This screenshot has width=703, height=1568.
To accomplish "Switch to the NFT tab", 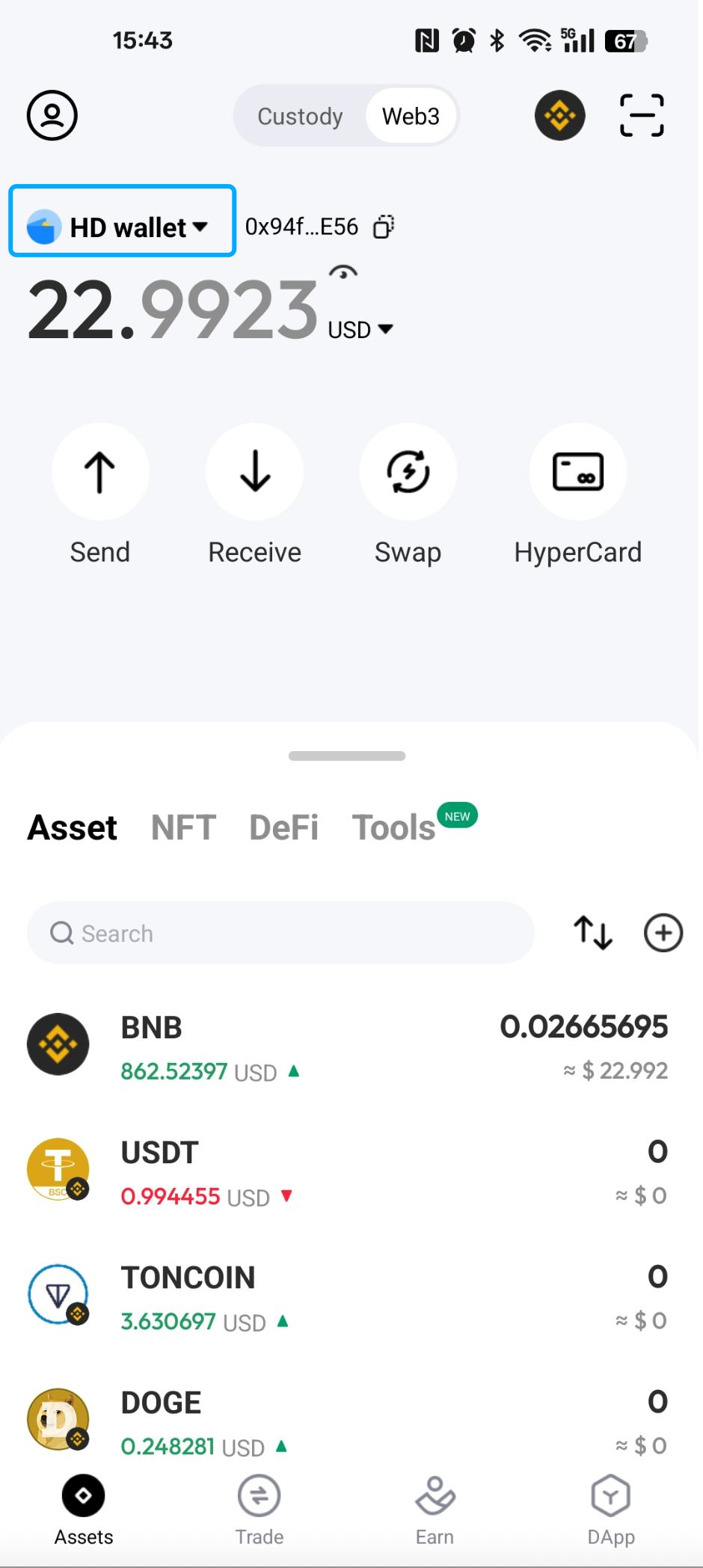I will [x=183, y=828].
